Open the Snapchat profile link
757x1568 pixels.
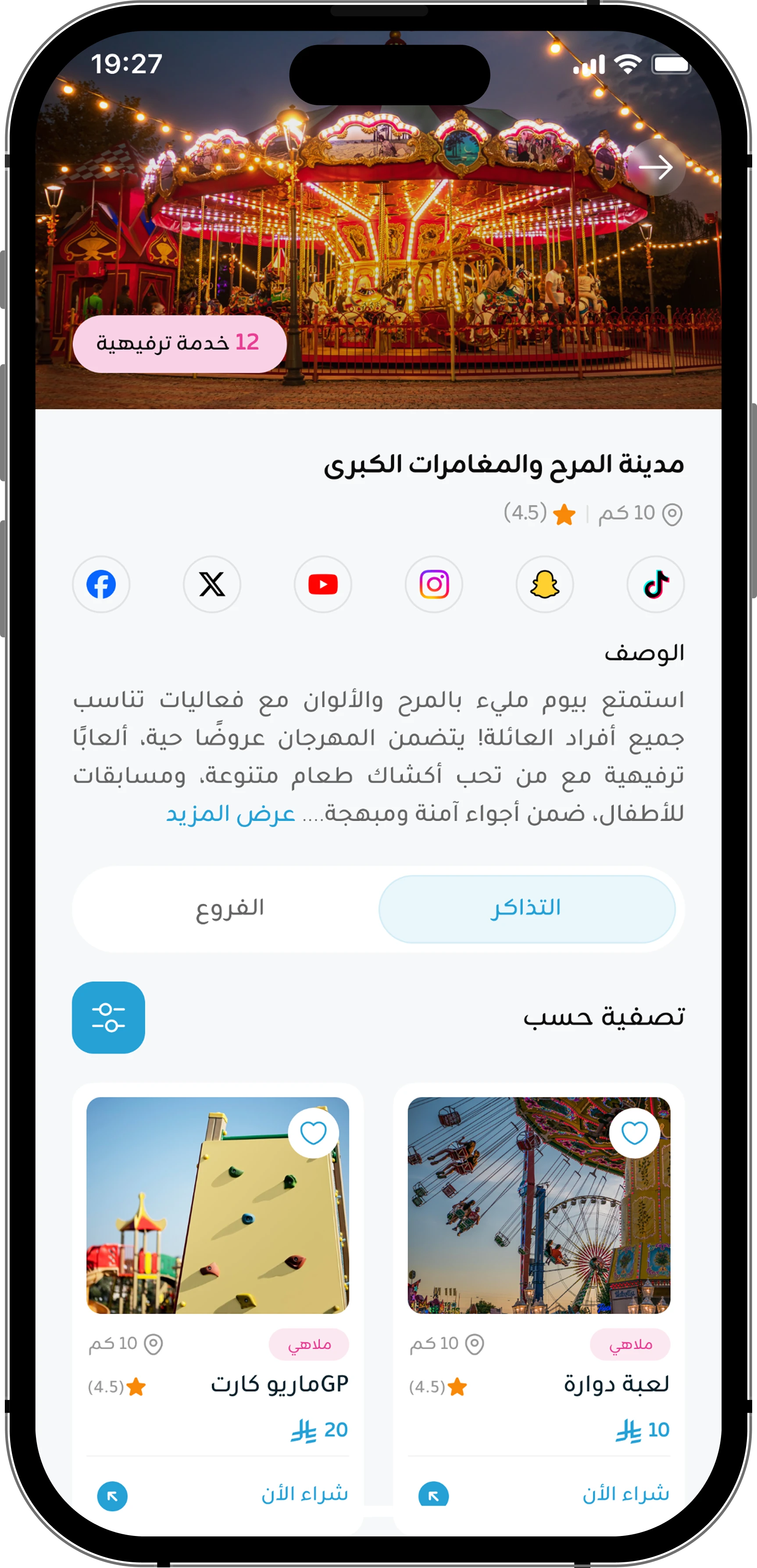545,584
